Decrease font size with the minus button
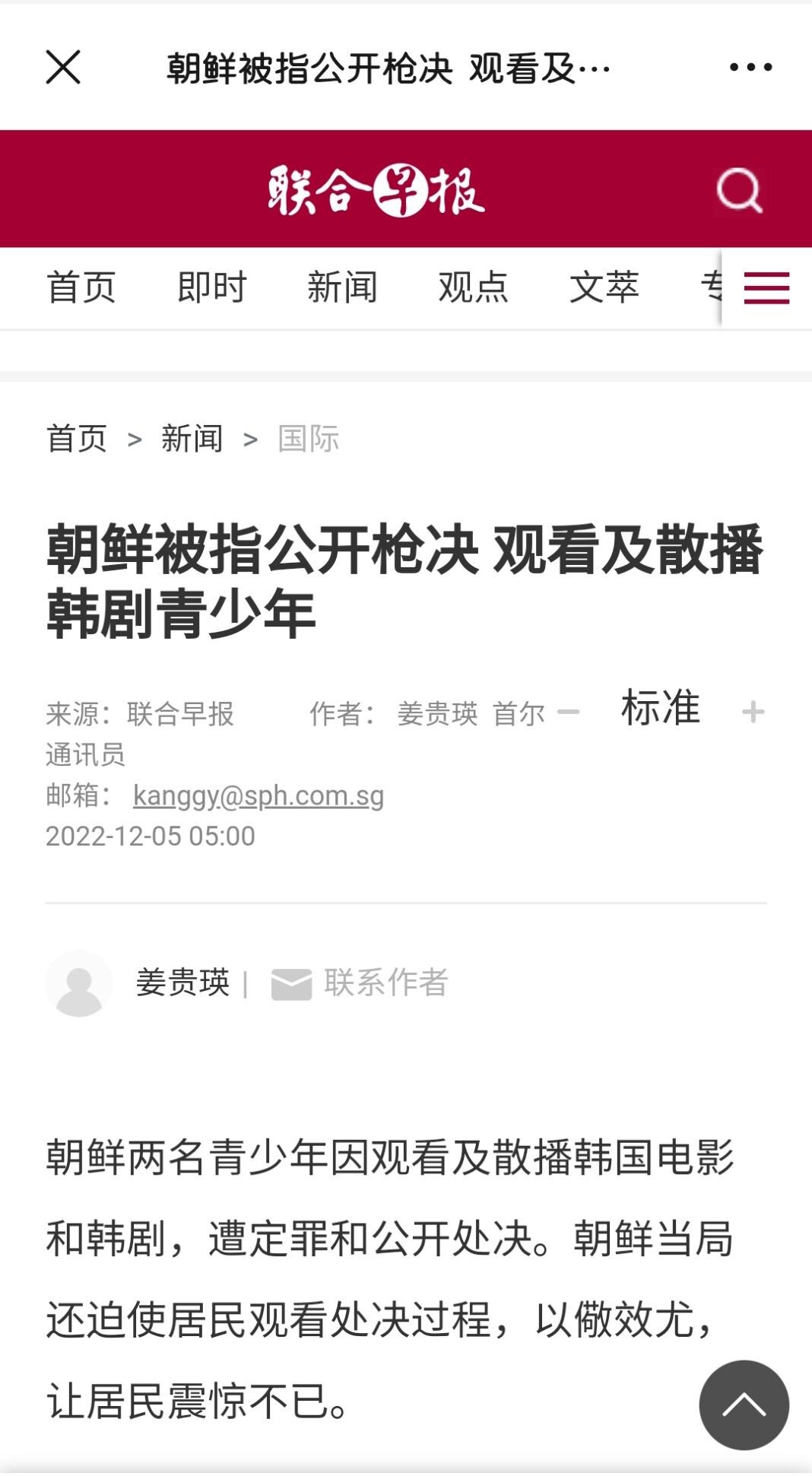812x1476 pixels. (x=569, y=713)
